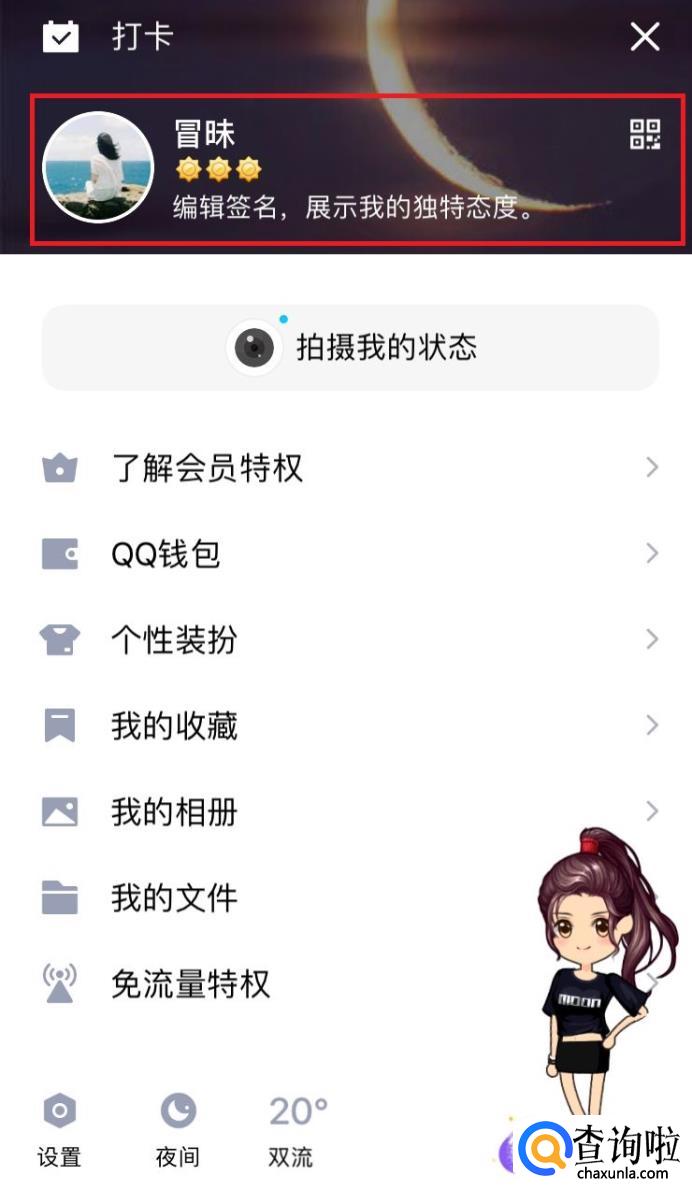Tap 拍摄我的状态 button

pos(350,348)
